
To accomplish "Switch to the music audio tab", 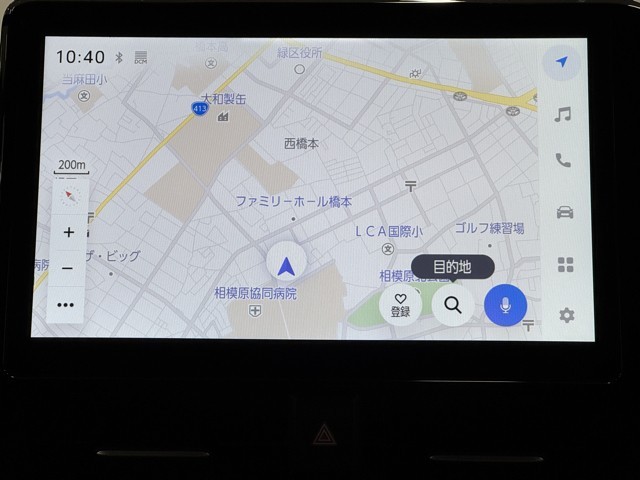I will coord(563,114).
